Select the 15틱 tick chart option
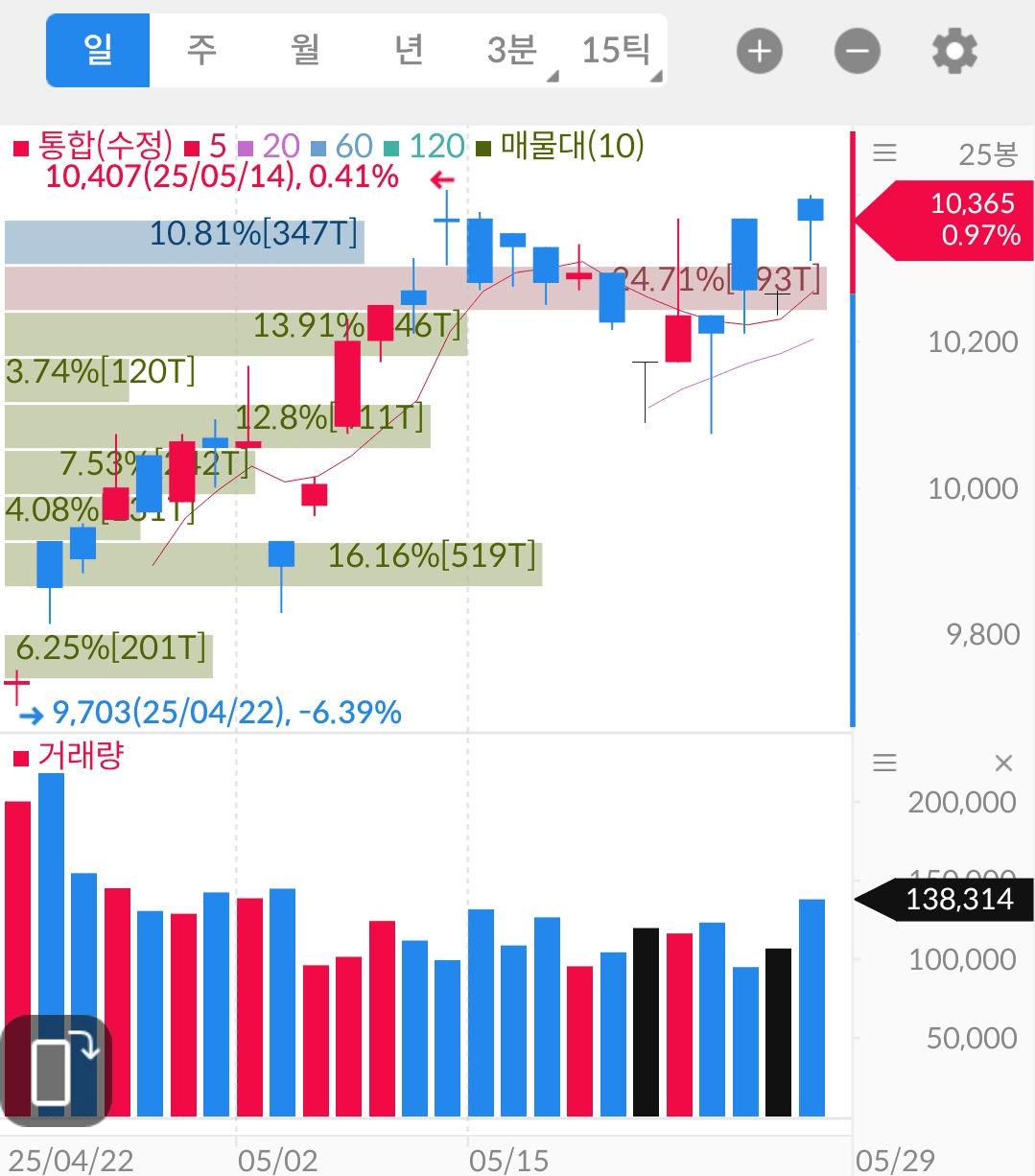The width and height of the screenshot is (1035, 1176). [x=617, y=50]
